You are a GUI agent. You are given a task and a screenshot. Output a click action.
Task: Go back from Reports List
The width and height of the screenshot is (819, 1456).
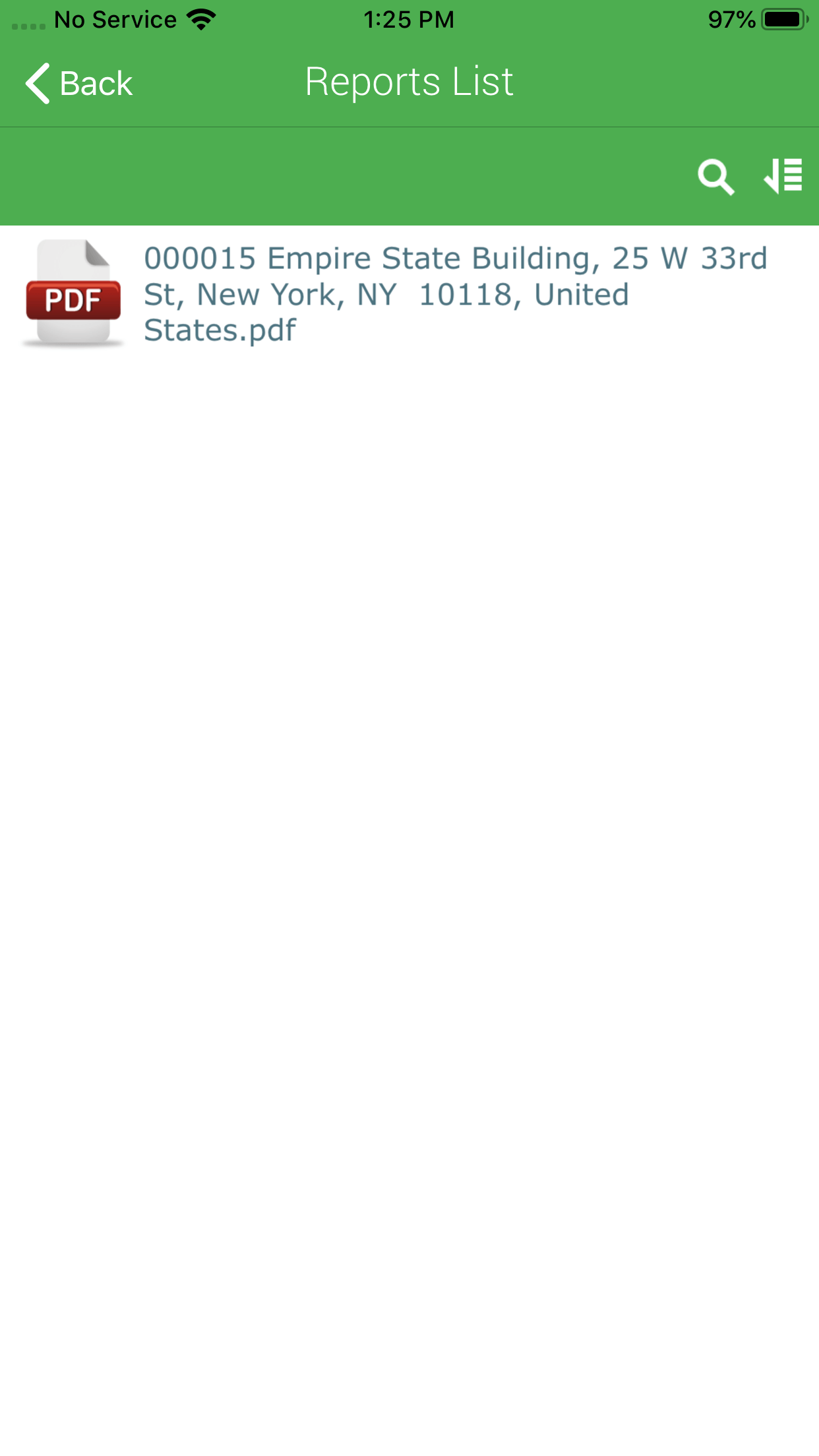point(78,83)
